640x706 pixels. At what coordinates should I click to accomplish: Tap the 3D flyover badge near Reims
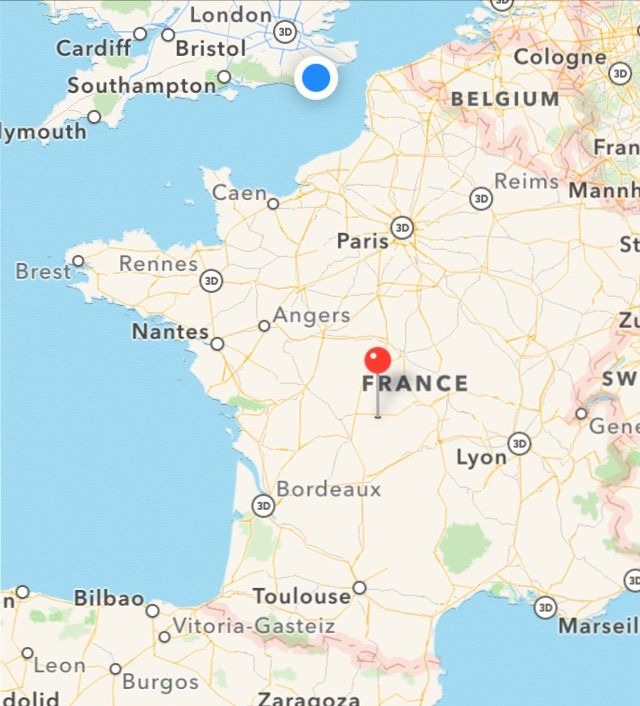482,198
